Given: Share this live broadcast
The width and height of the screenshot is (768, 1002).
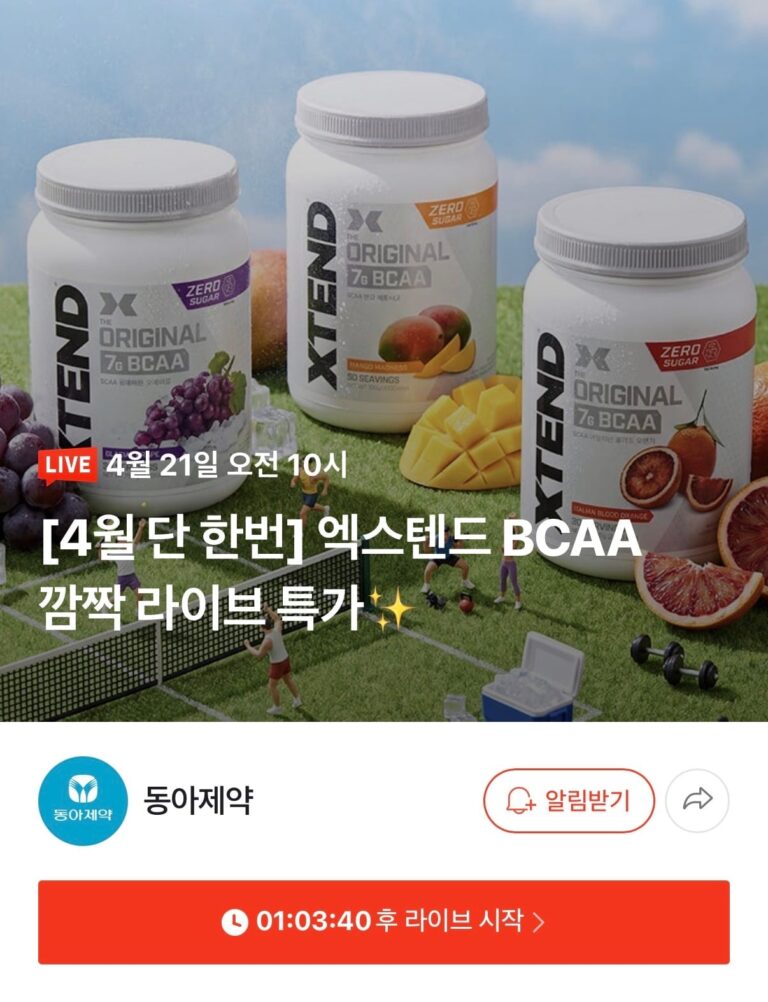Looking at the screenshot, I should click(x=697, y=801).
